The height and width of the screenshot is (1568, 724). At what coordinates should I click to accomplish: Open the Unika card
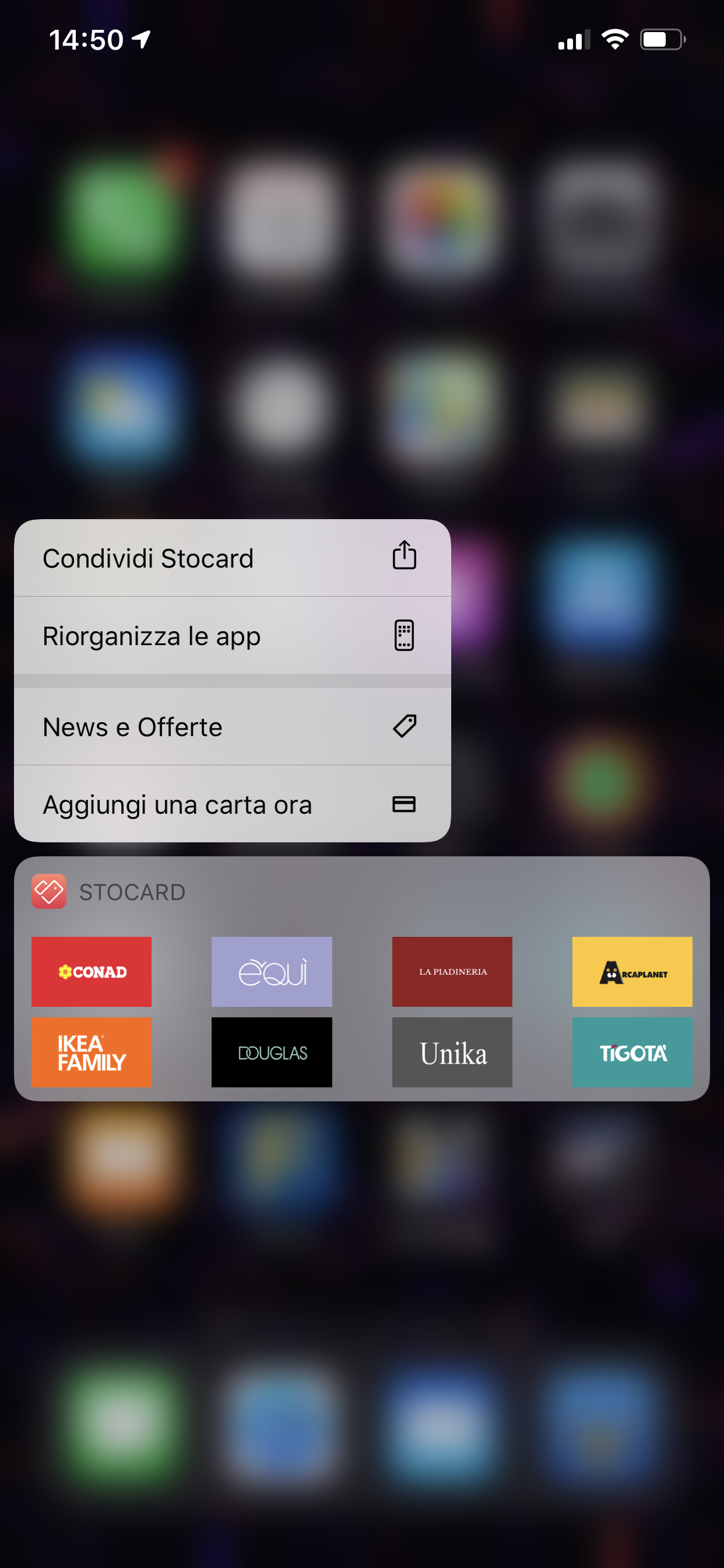[x=452, y=1052]
